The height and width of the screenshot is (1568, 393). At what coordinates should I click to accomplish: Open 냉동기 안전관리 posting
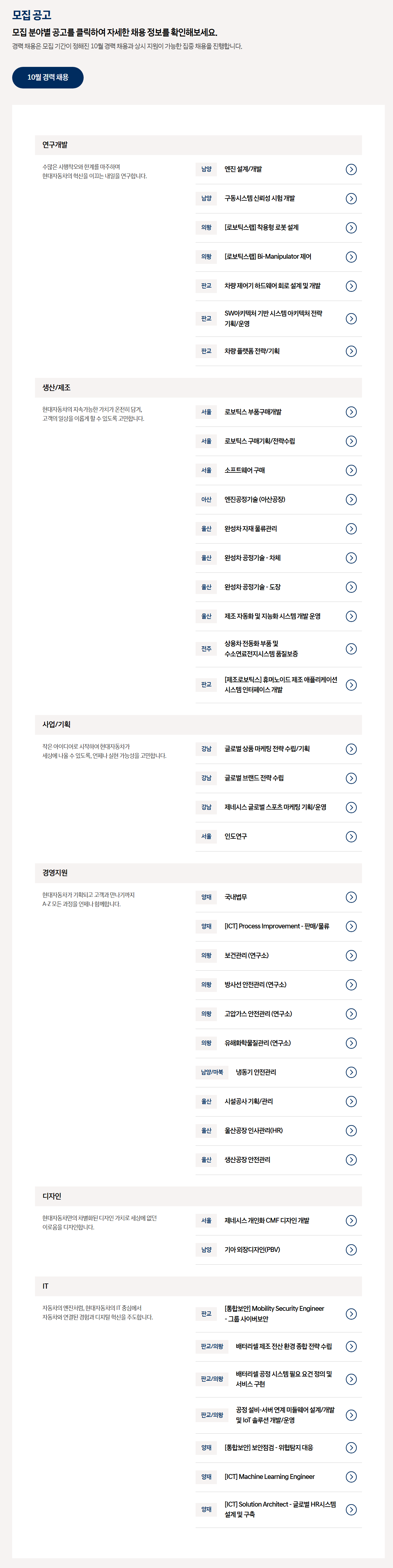(x=278, y=1072)
